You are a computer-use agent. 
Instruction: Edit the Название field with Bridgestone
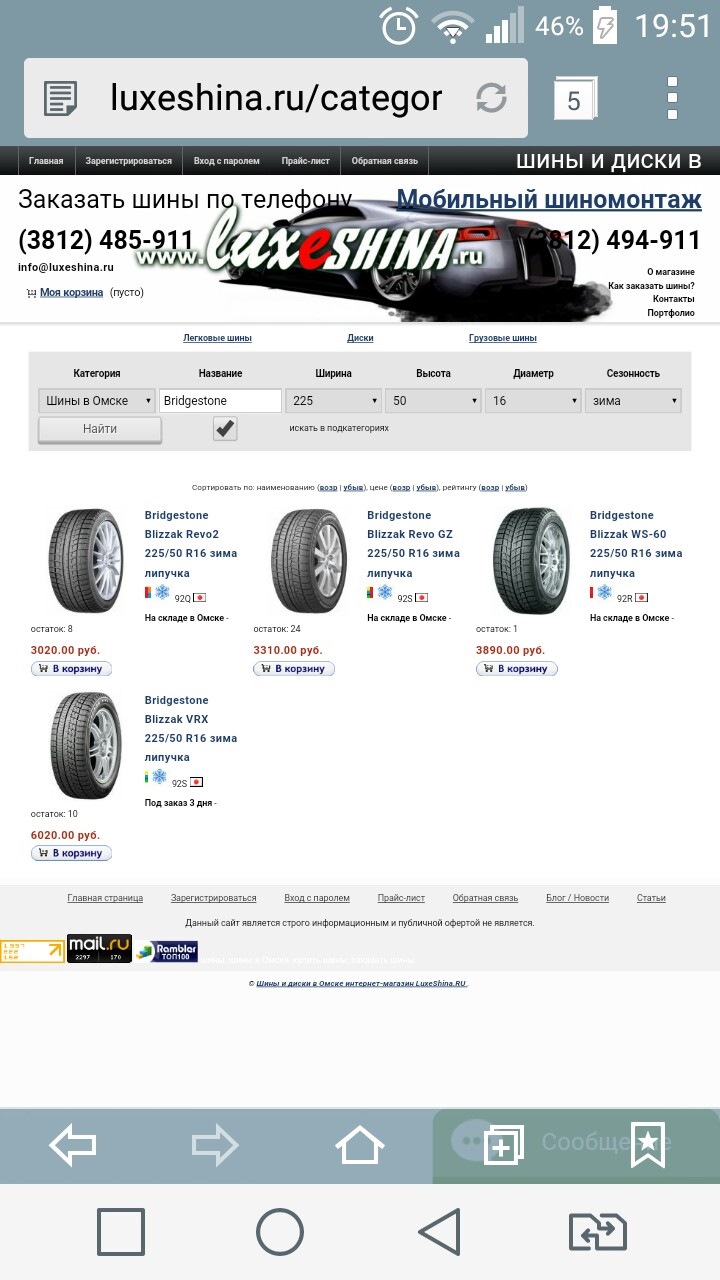pyautogui.click(x=220, y=401)
